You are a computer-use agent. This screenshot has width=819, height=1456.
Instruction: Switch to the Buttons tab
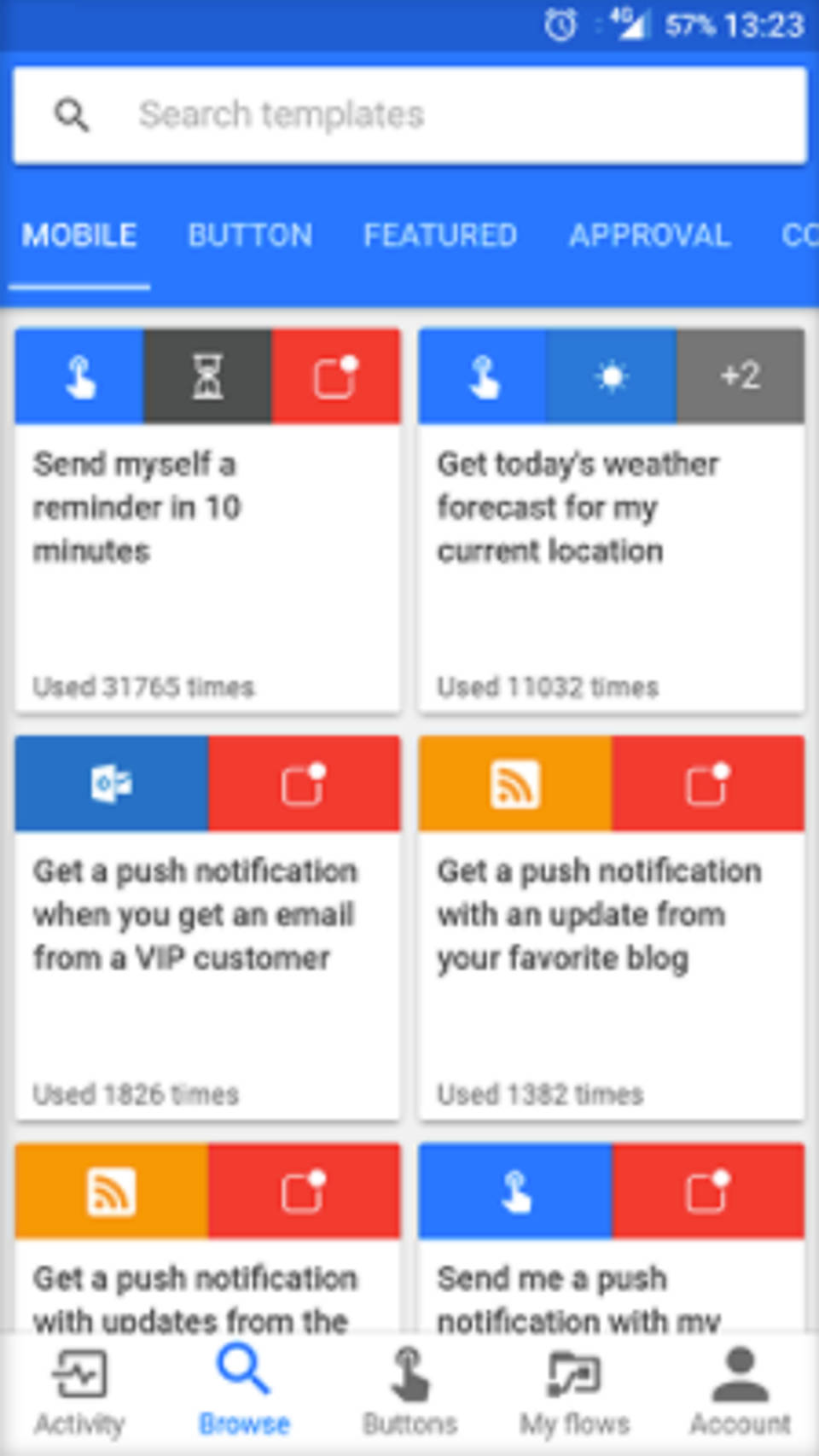409,1391
